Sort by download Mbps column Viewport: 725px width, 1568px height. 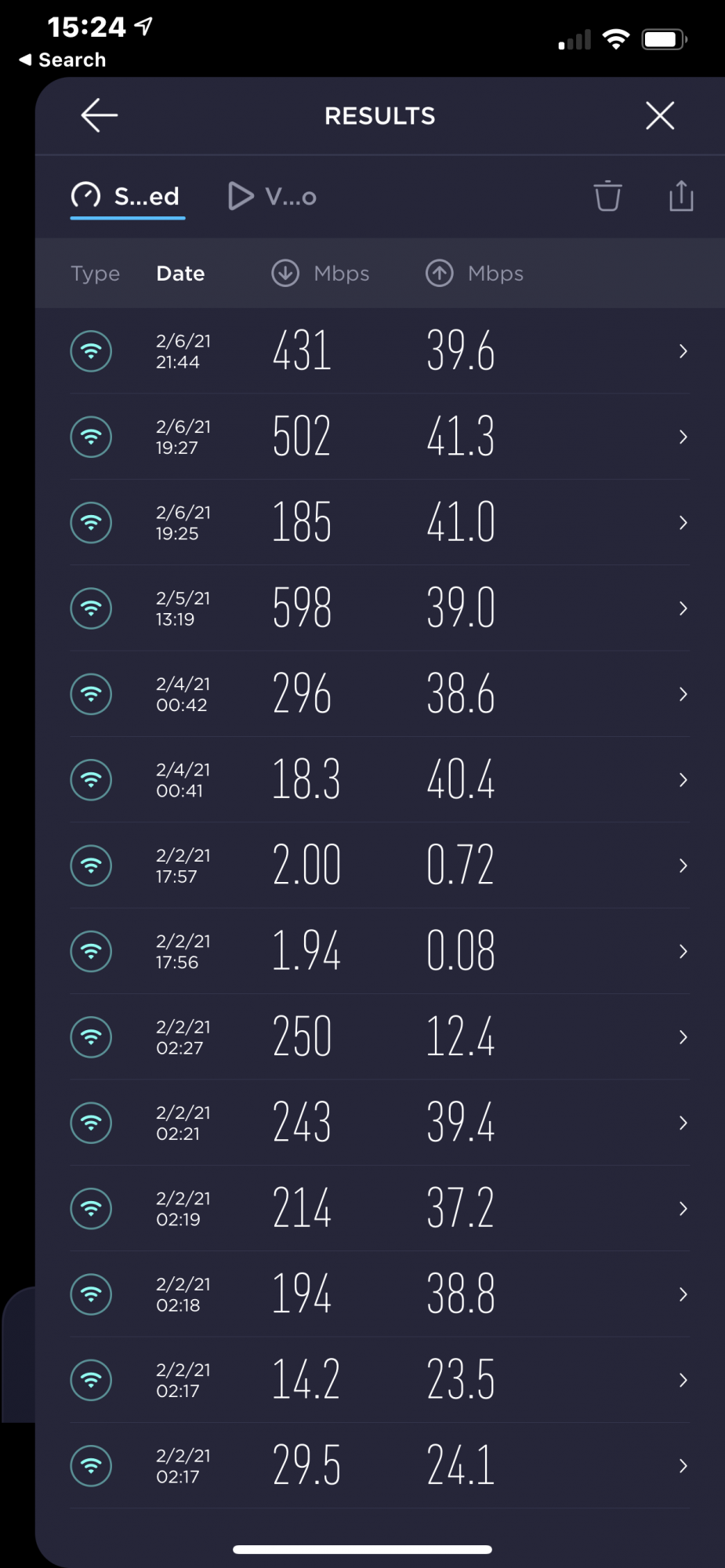pyautogui.click(x=321, y=274)
